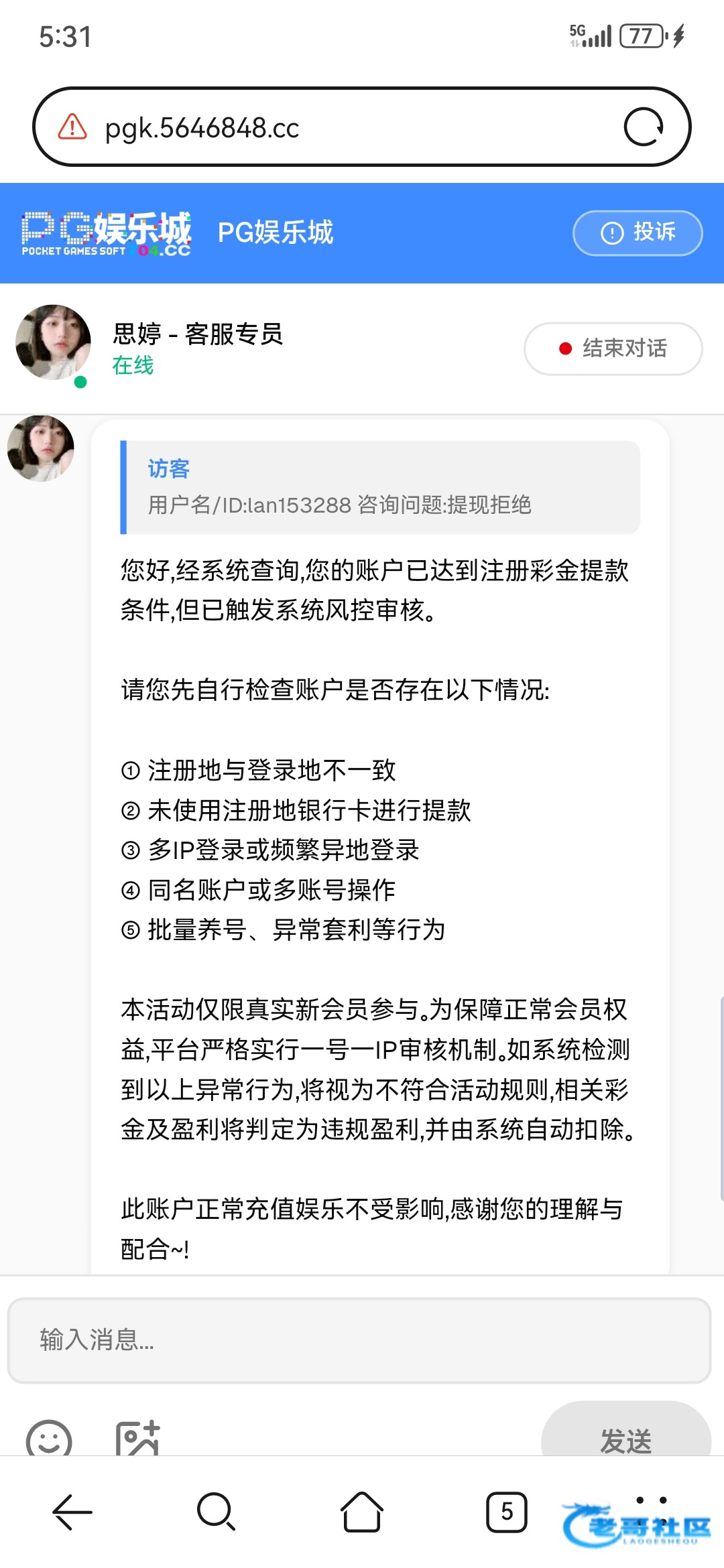Reload the page in the address bar
The image size is (724, 1568).
point(644,127)
